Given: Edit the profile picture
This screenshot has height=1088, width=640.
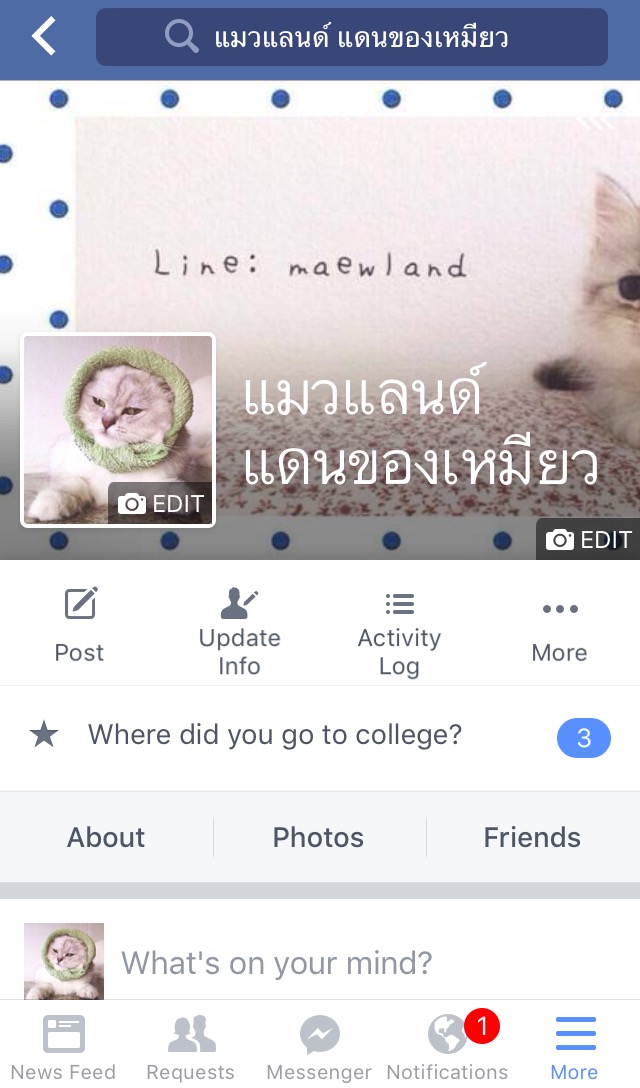Looking at the screenshot, I should (x=161, y=504).
